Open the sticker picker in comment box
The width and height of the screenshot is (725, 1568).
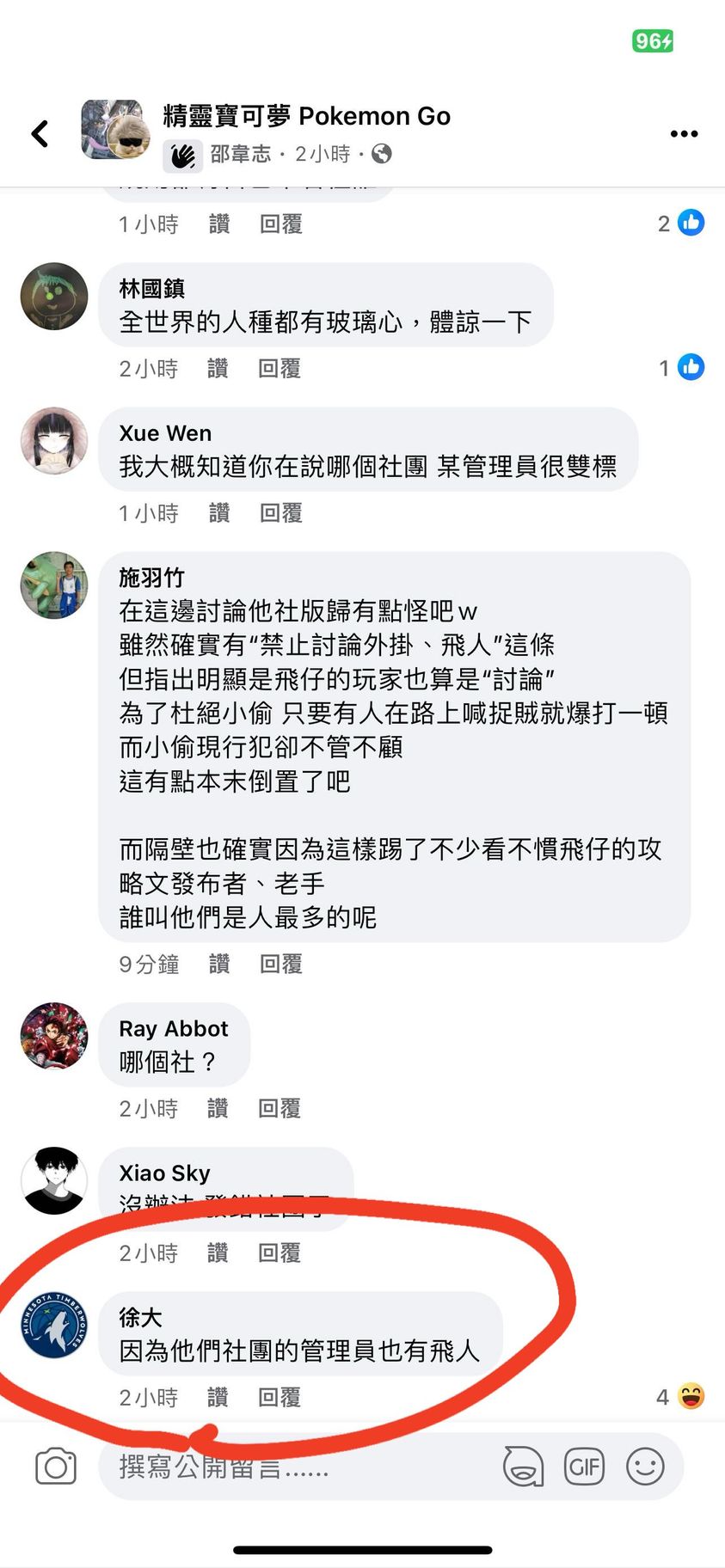pos(523,1467)
